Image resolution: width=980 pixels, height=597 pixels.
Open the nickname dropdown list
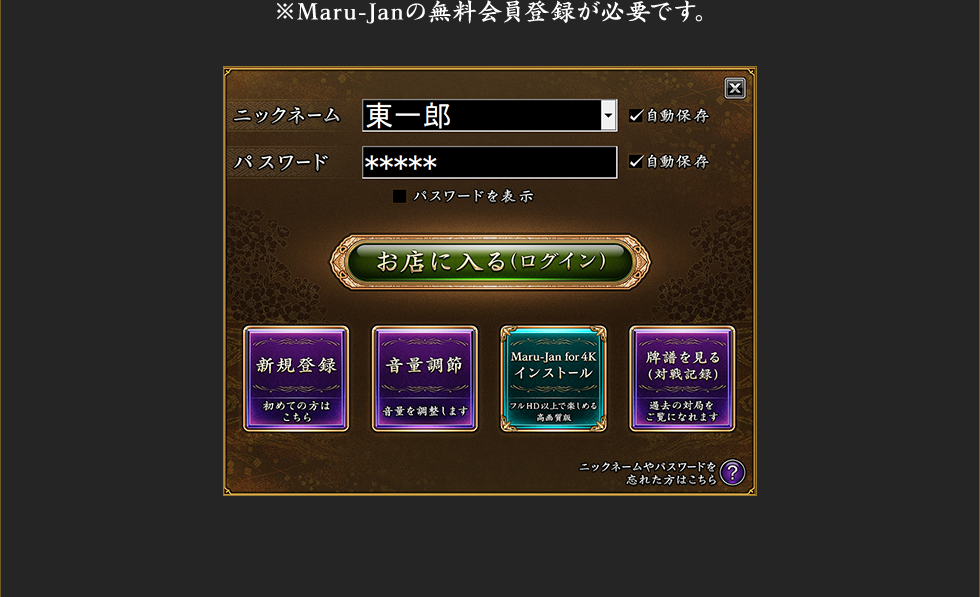point(608,116)
